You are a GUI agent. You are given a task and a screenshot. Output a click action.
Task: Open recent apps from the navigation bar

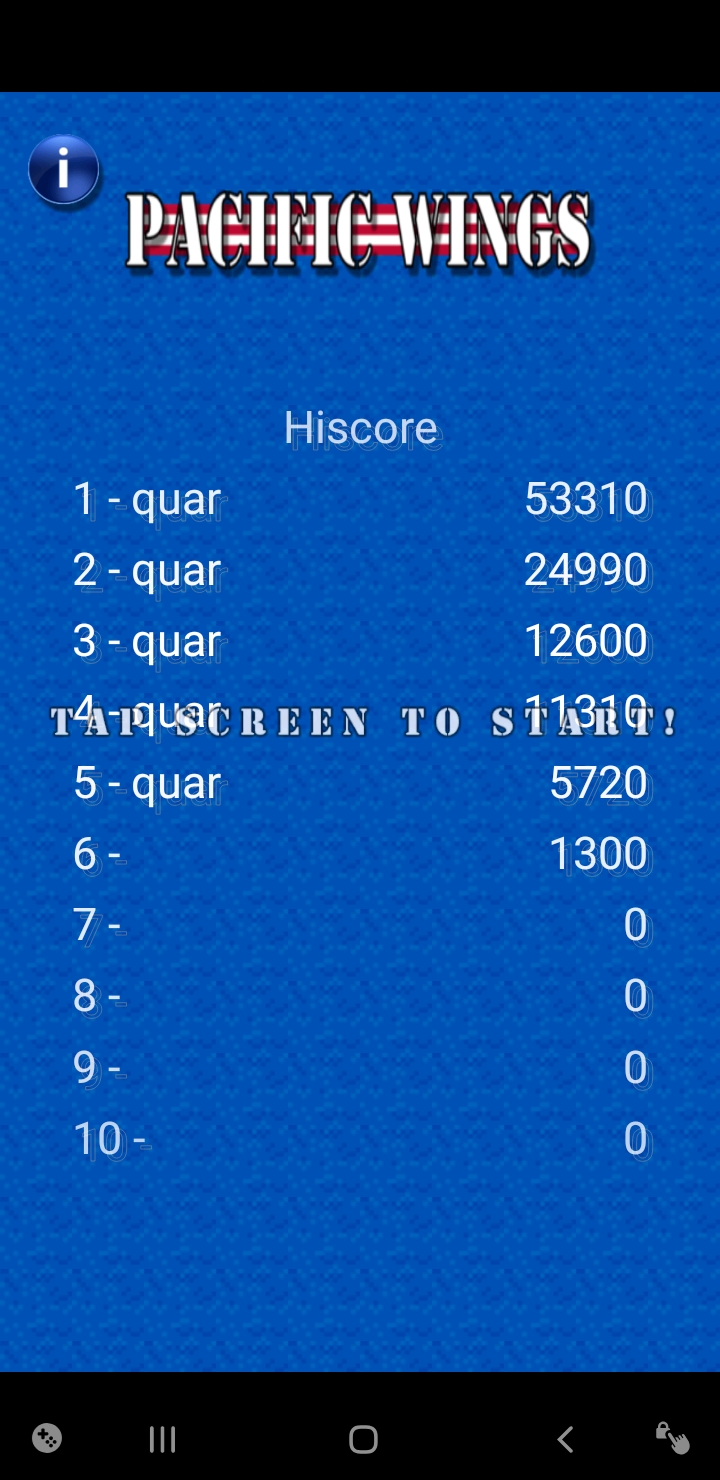[x=162, y=1439]
